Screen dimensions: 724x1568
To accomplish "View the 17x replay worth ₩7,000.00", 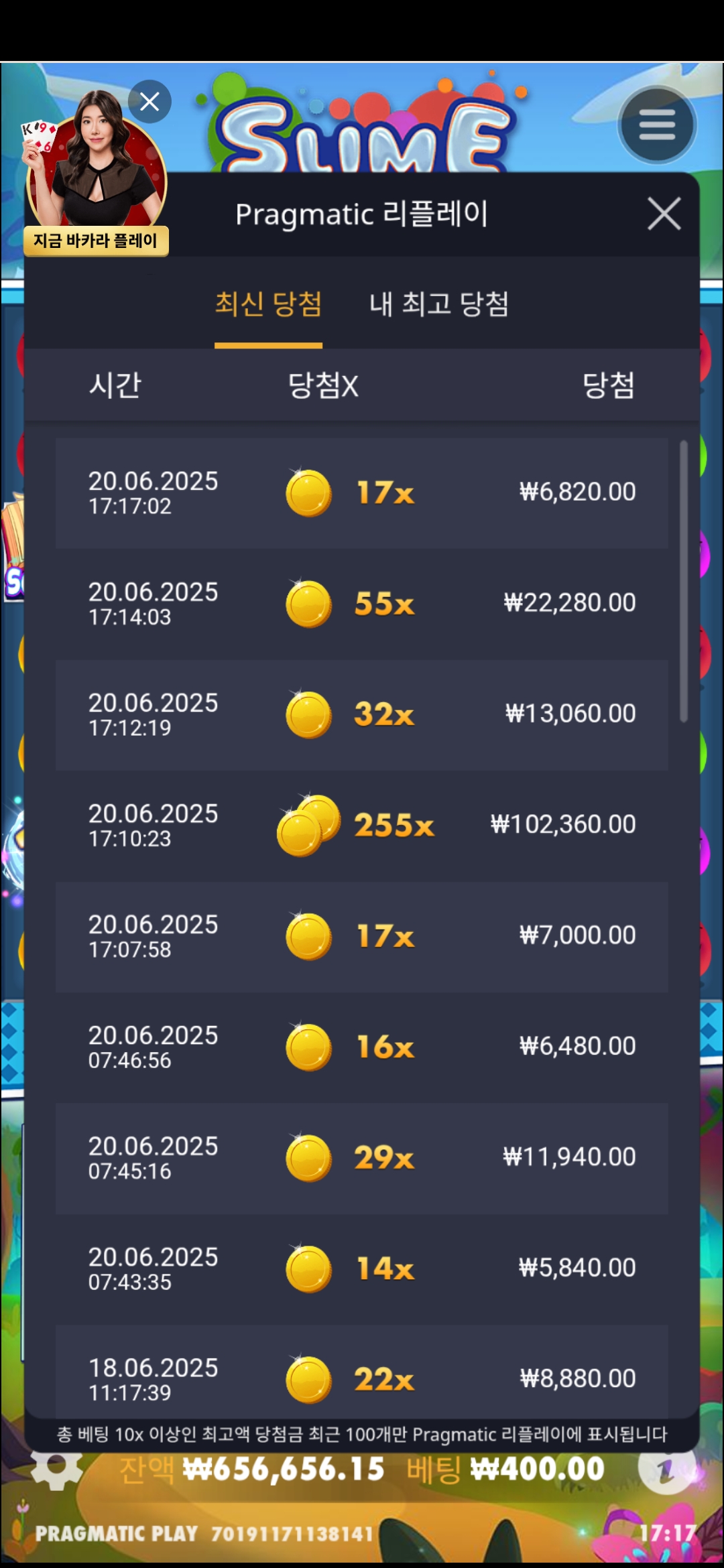I will pos(362,936).
